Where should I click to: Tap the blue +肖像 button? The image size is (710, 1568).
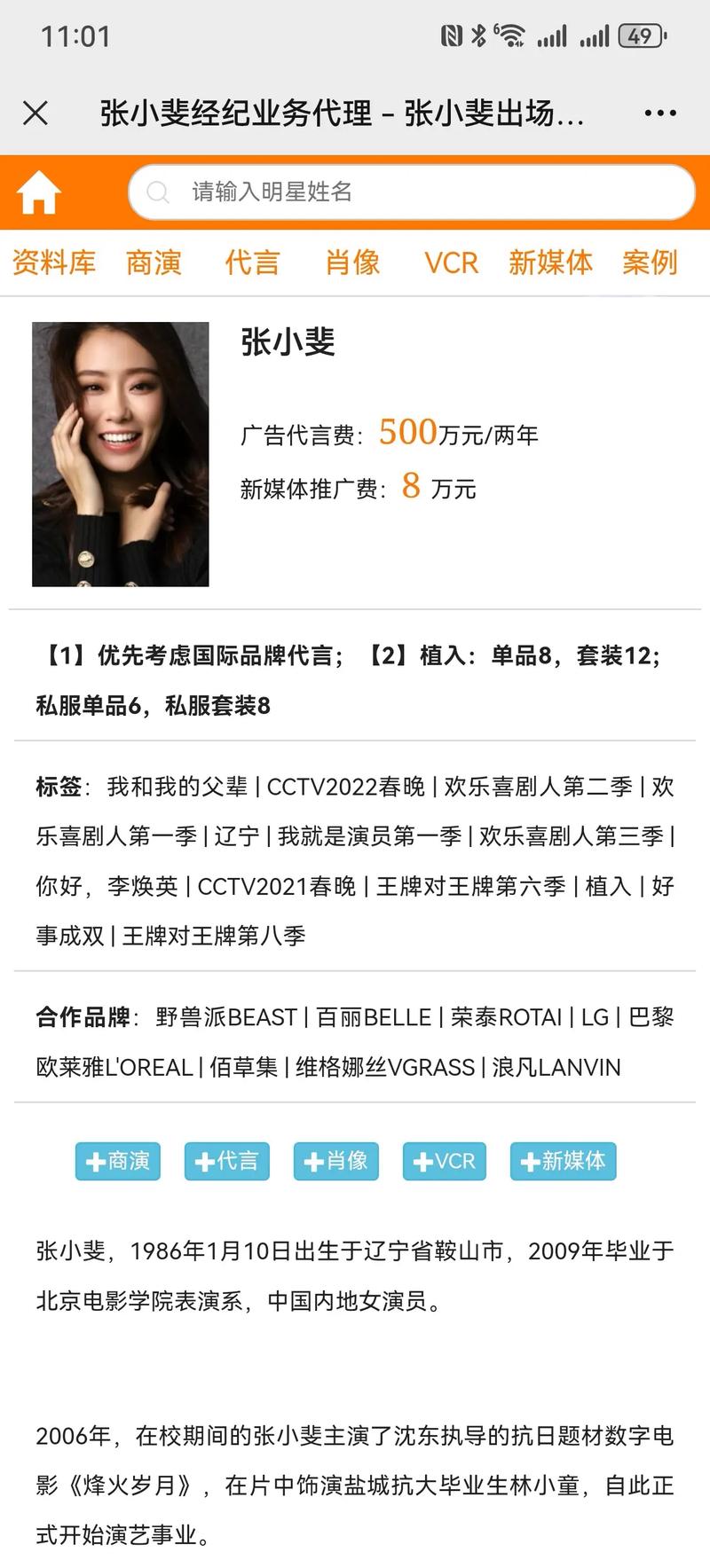click(336, 1161)
